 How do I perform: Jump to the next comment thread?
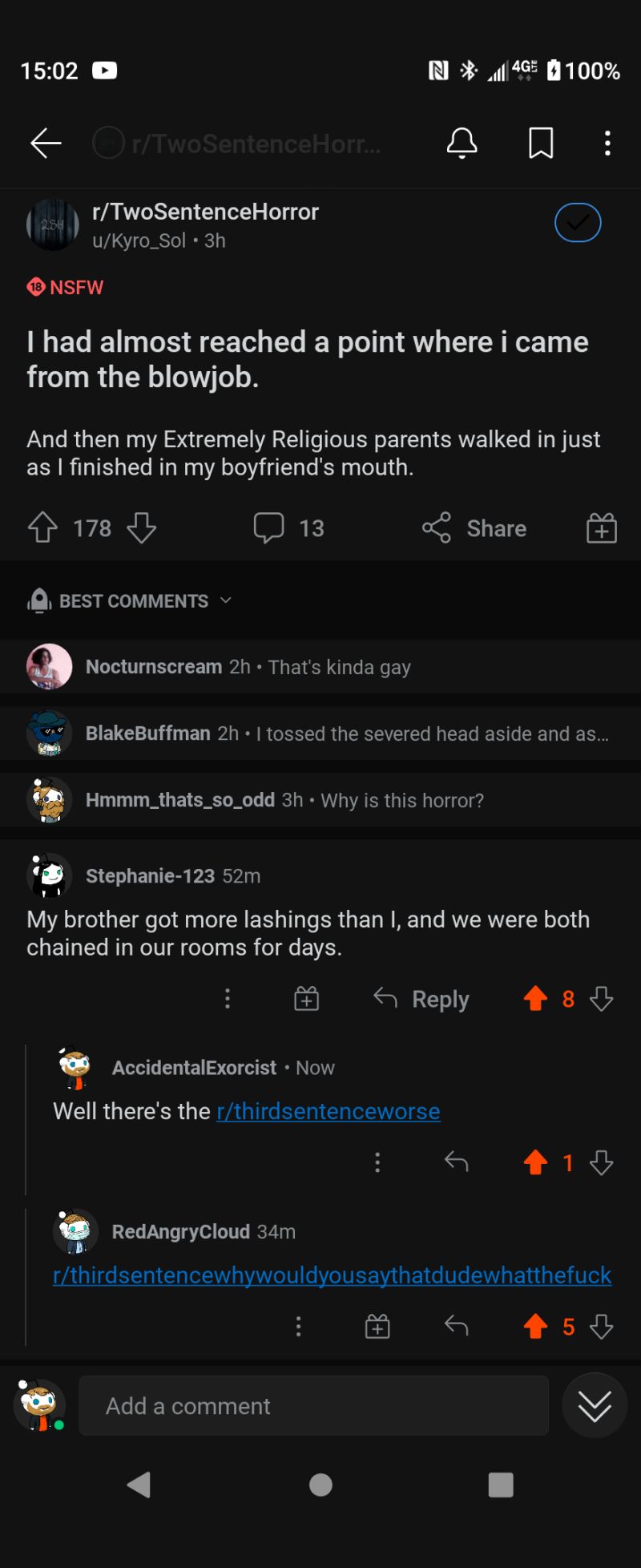click(595, 1406)
